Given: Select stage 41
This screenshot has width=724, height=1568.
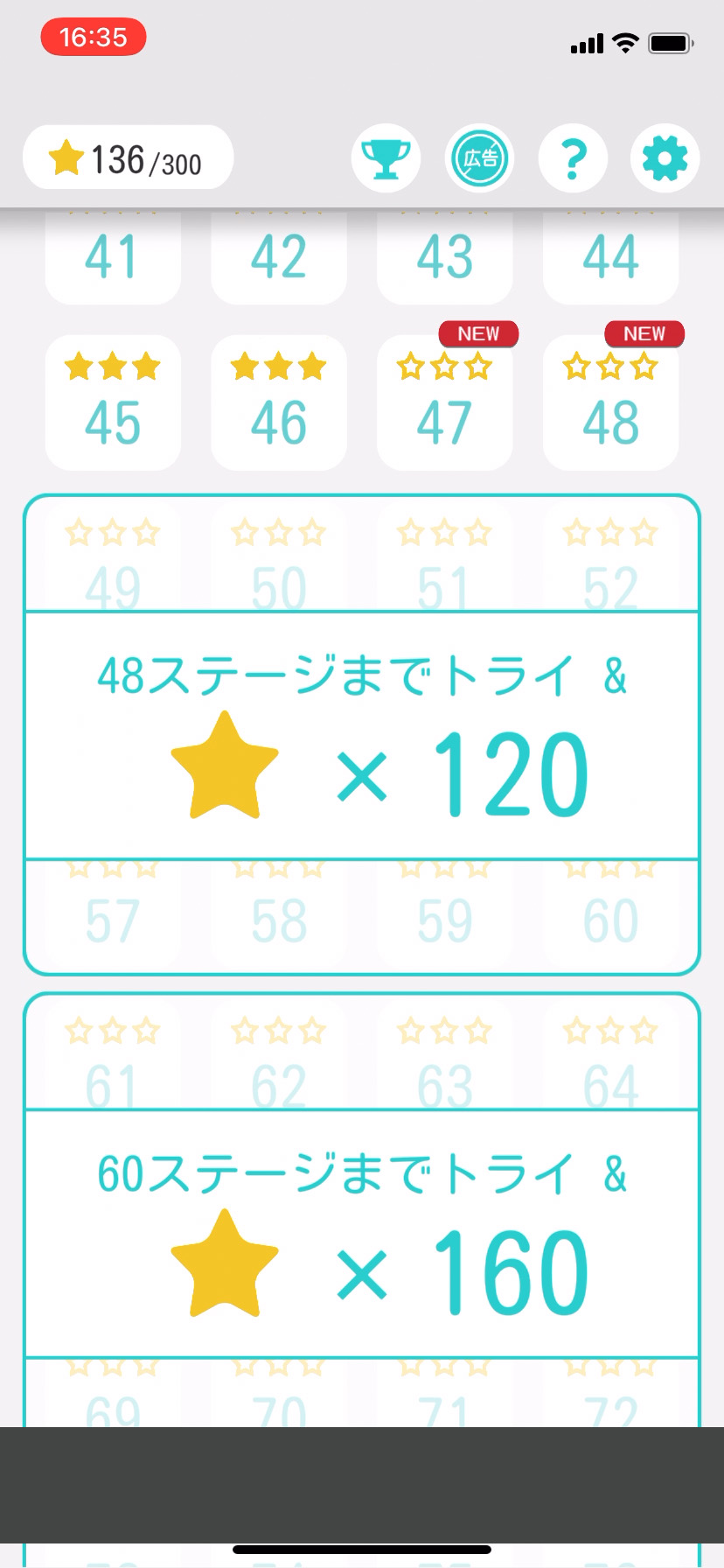Looking at the screenshot, I should [113, 257].
